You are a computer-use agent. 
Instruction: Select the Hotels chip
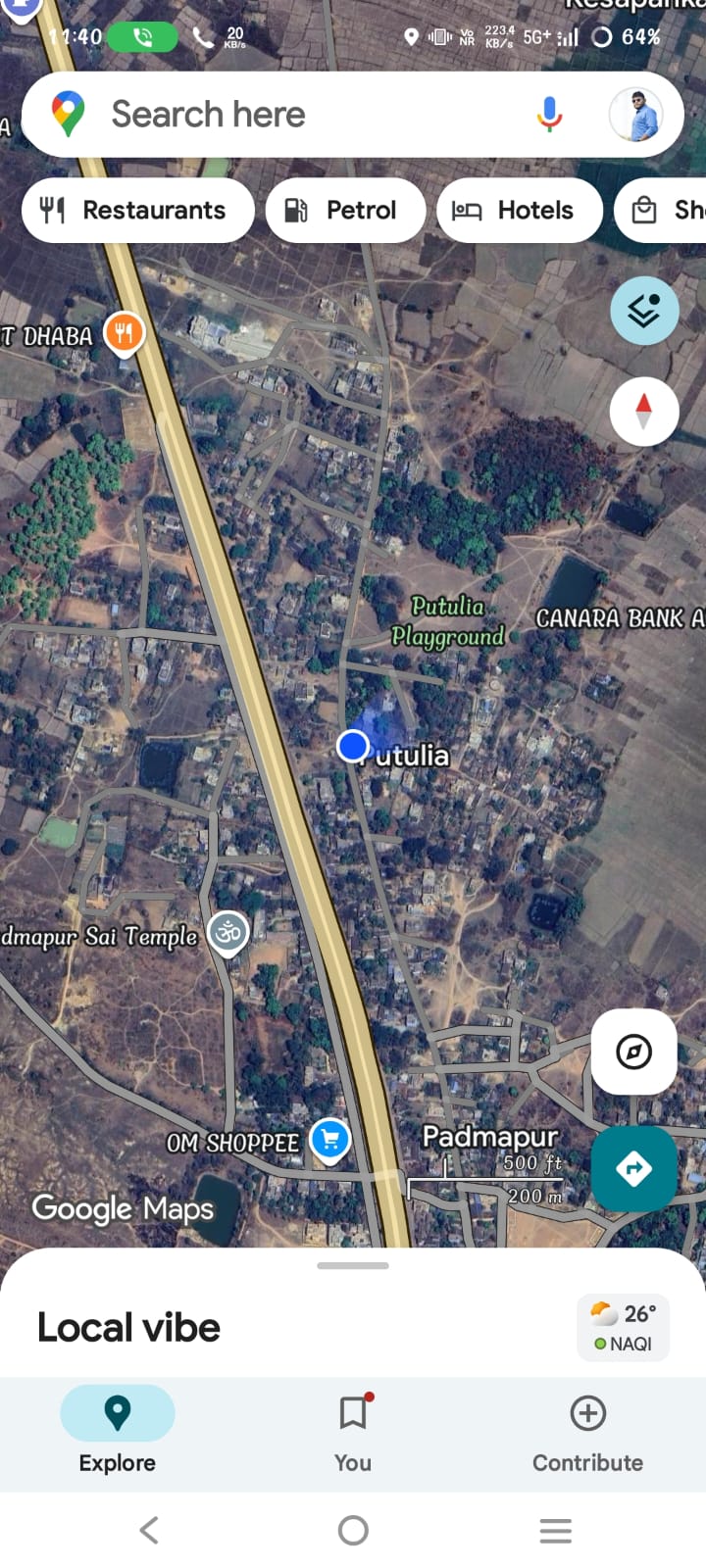[x=519, y=211]
